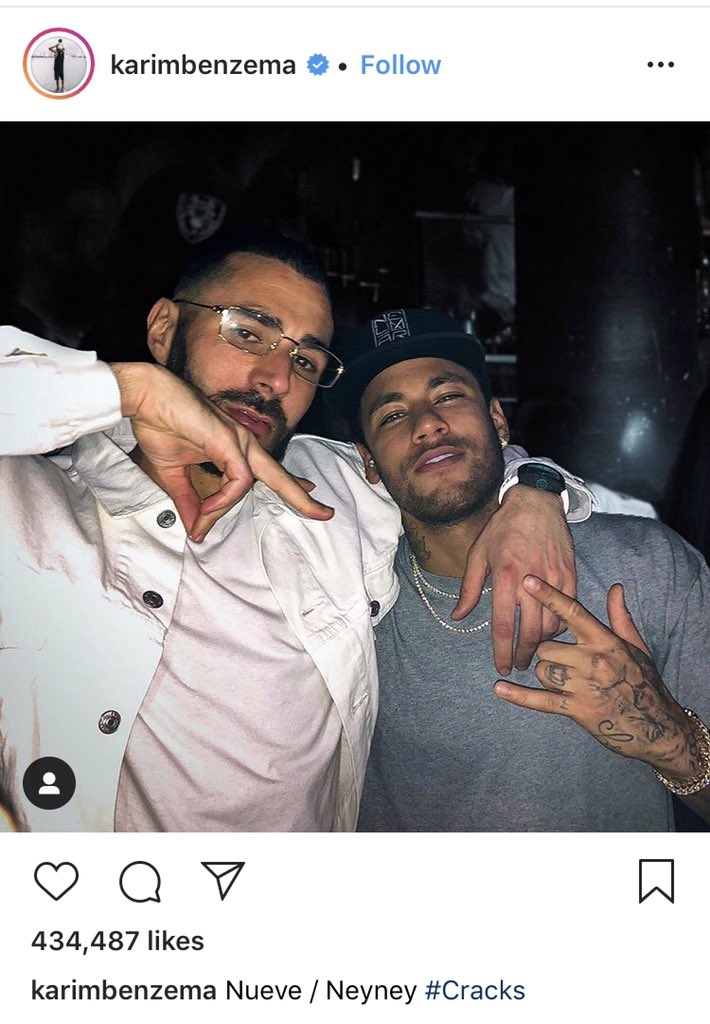Open the three-dot post options menu
Image resolution: width=710 pixels, height=1024 pixels.
[660, 65]
